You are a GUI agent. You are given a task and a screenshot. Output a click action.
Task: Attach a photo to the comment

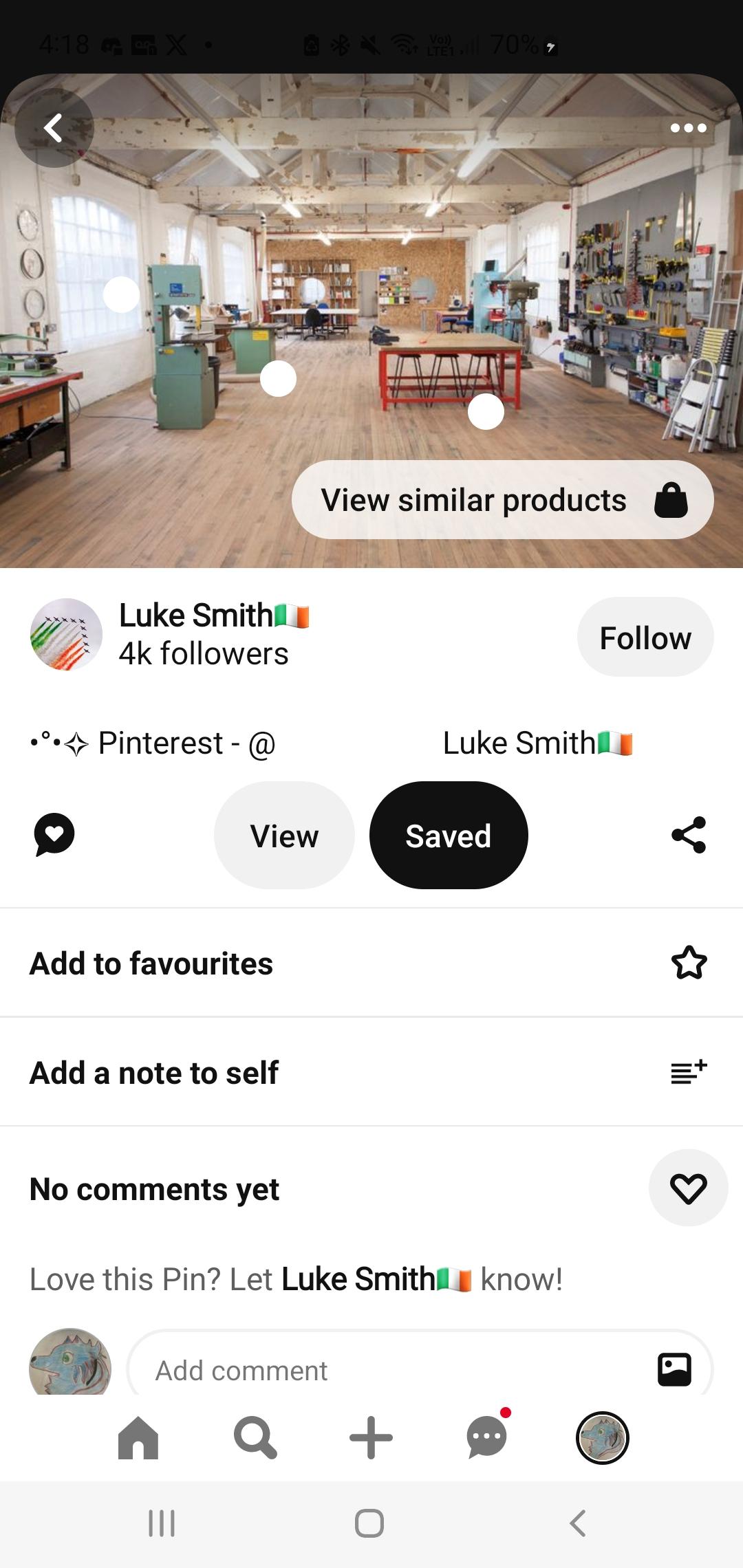[674, 1369]
